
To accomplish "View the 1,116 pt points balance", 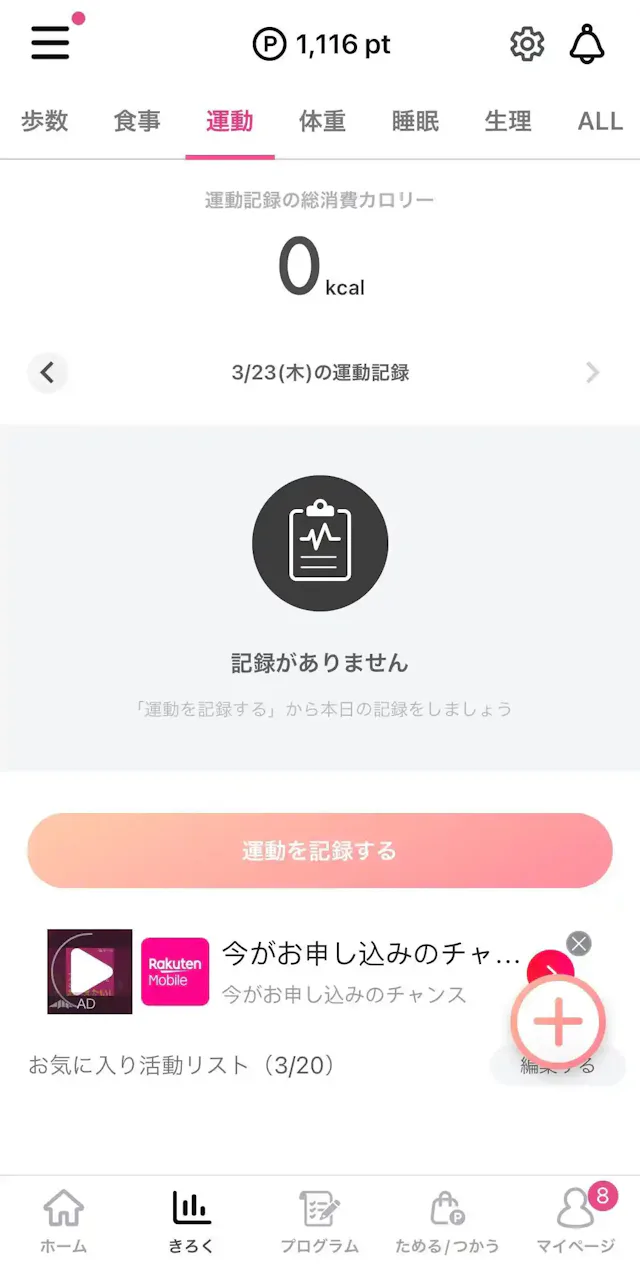I will point(321,45).
